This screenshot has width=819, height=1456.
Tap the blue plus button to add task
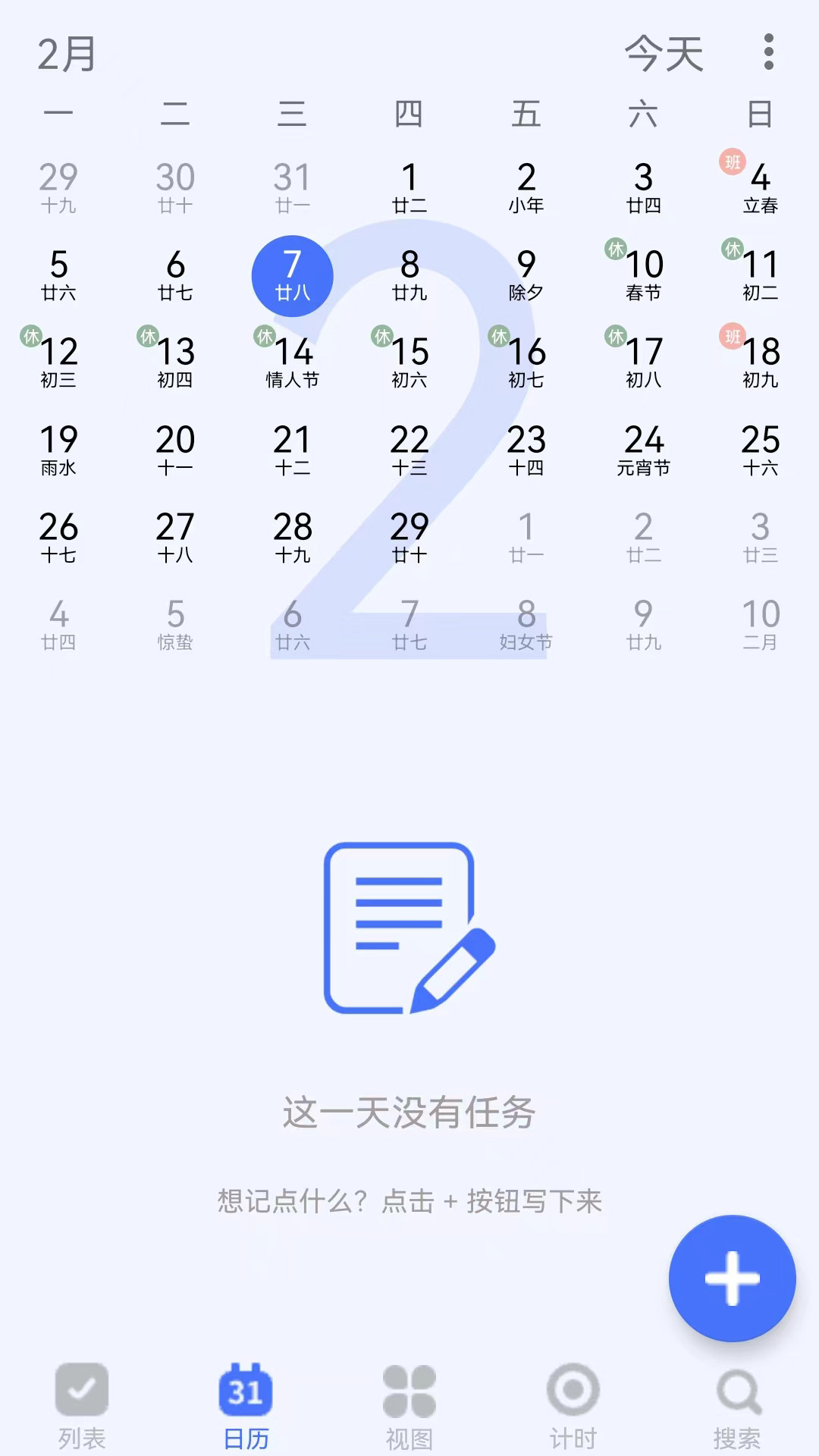[x=731, y=1279]
